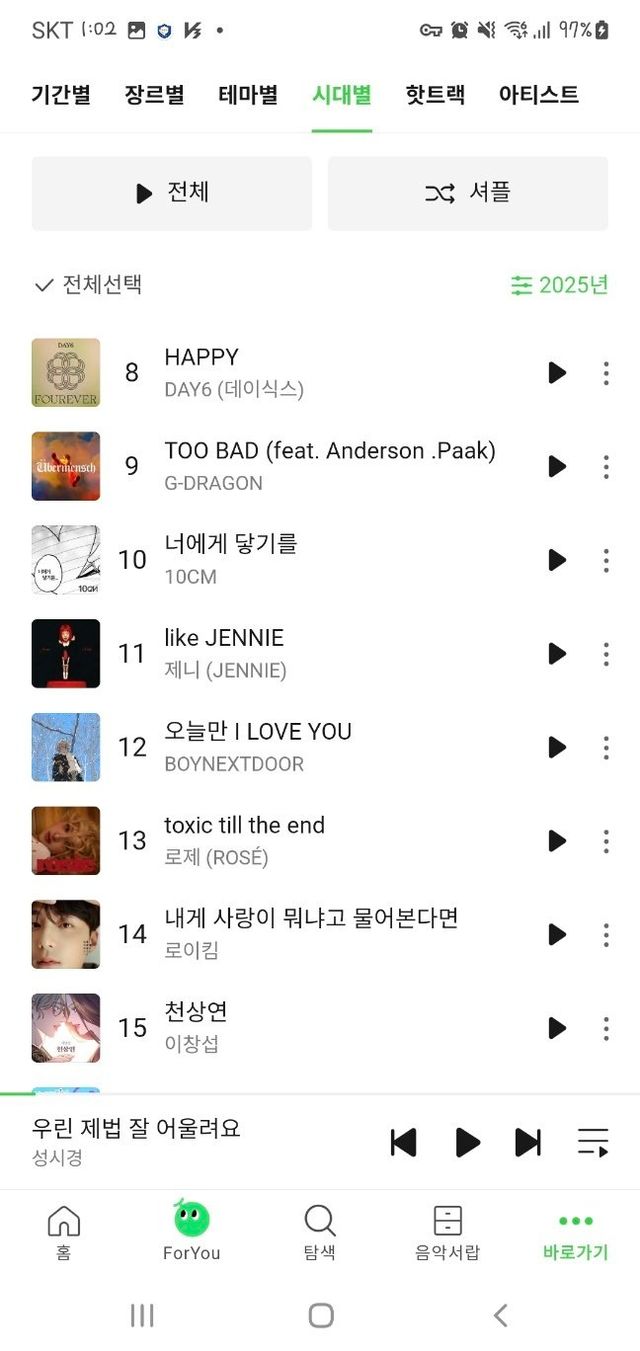This screenshot has width=640, height=1351.
Task: Open more options for TOO BAD
Action: click(606, 467)
